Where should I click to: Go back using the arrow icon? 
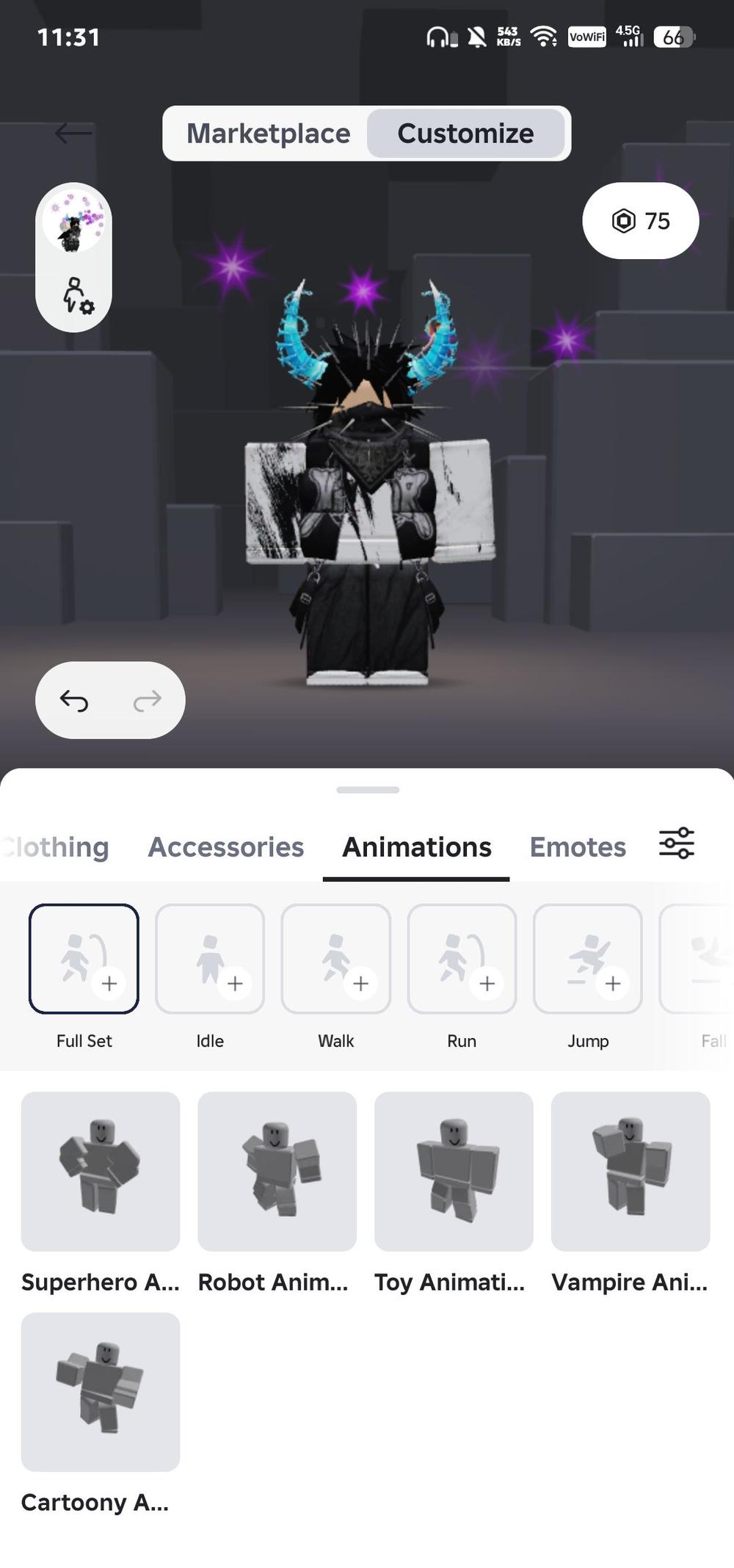point(73,133)
